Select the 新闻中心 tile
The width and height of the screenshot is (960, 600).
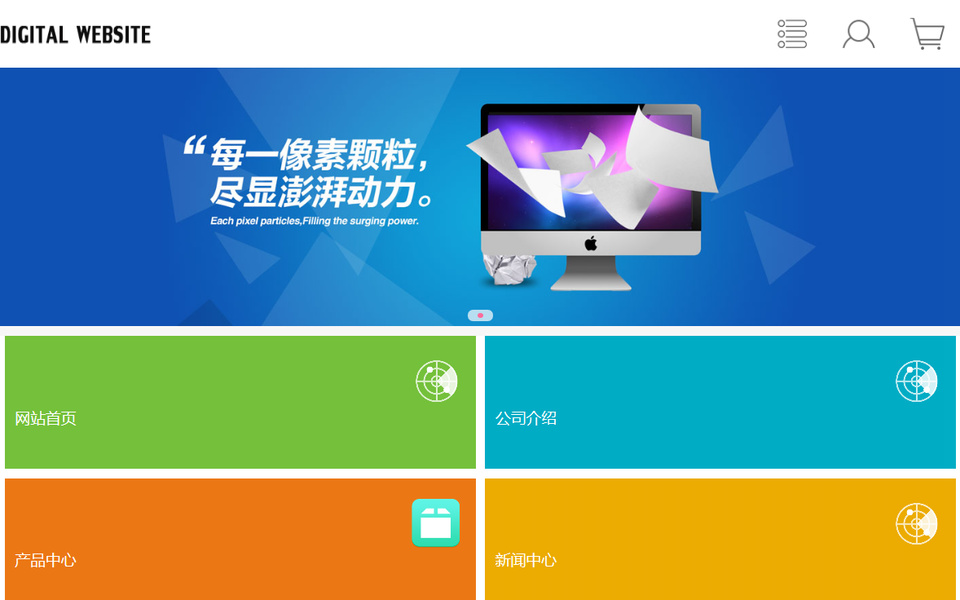coord(720,540)
